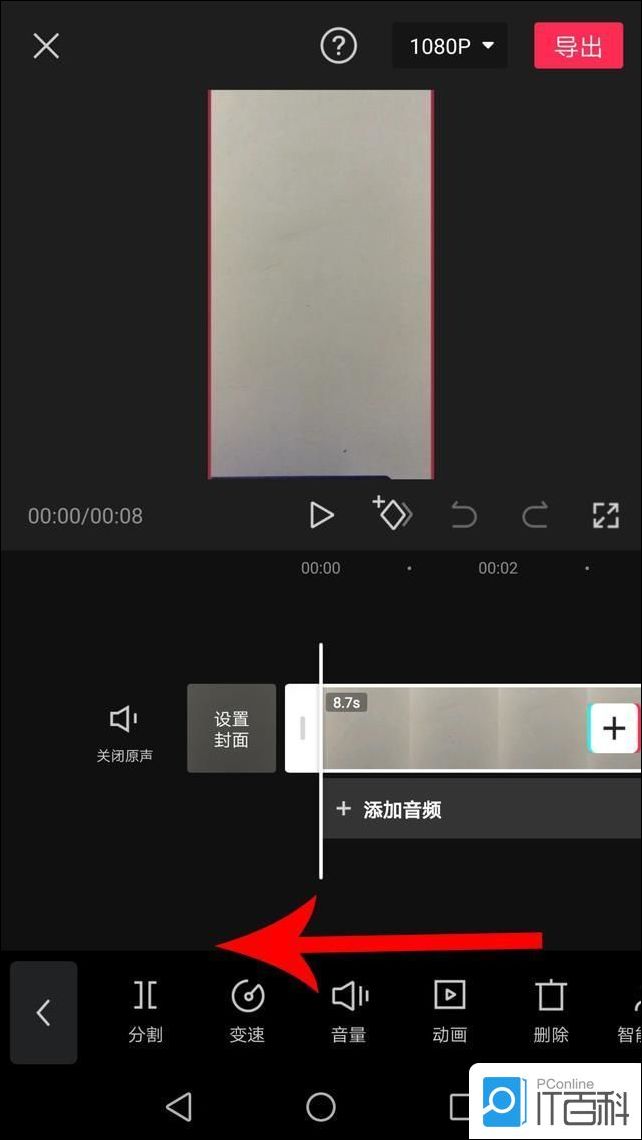Redo the last undone edit

(x=535, y=516)
